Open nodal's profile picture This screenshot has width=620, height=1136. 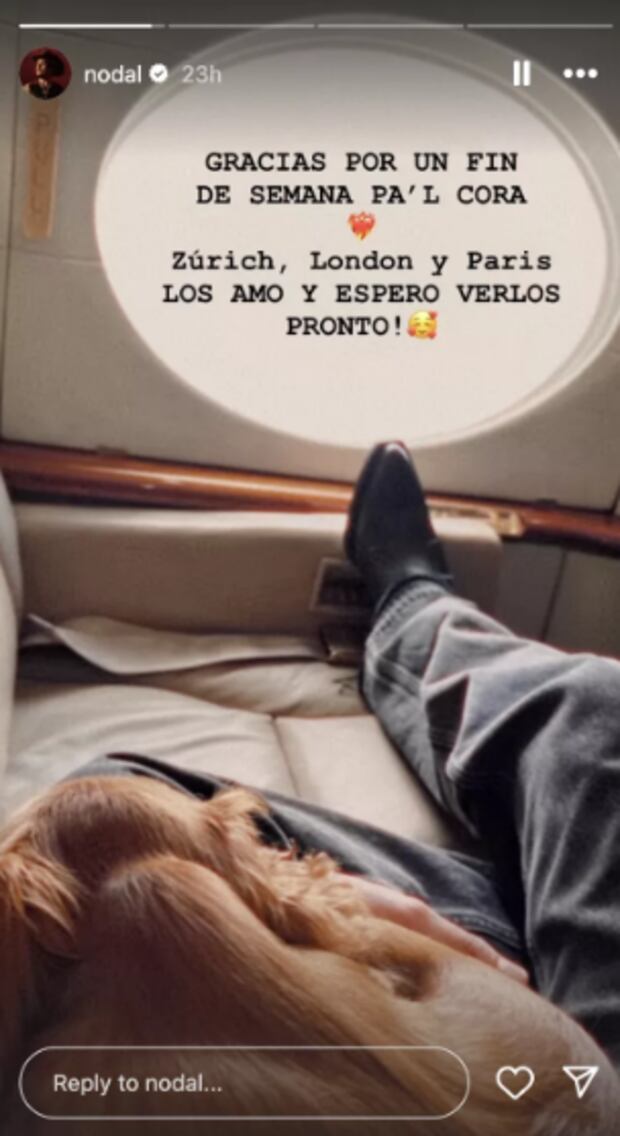click(45, 73)
